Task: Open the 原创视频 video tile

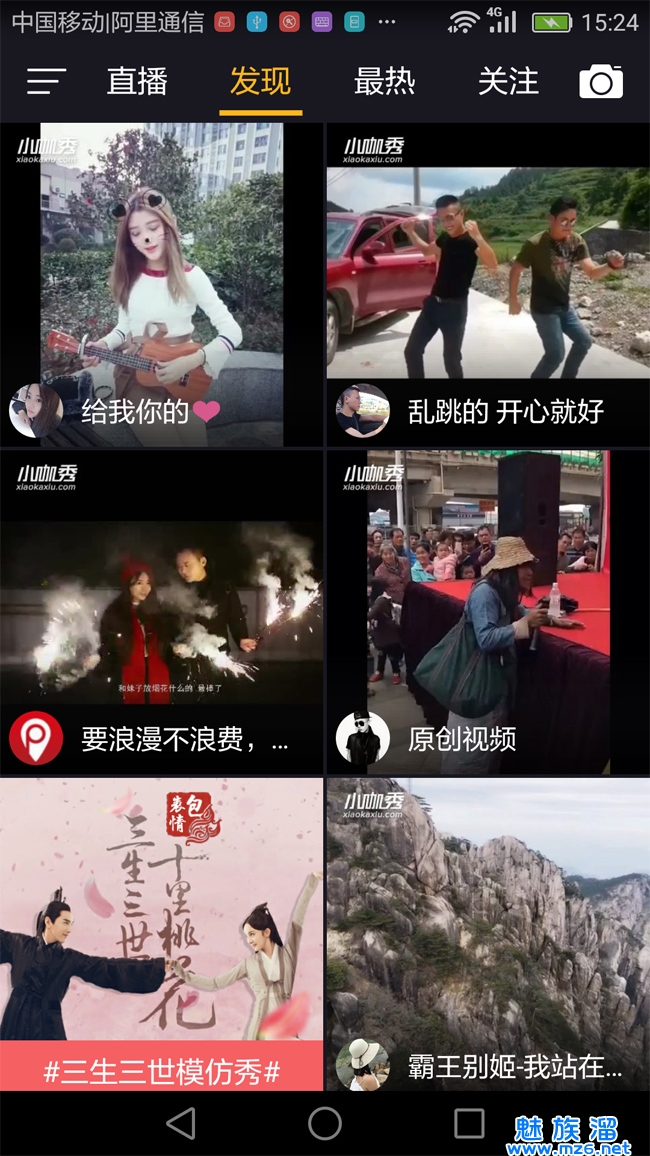Action: point(487,612)
